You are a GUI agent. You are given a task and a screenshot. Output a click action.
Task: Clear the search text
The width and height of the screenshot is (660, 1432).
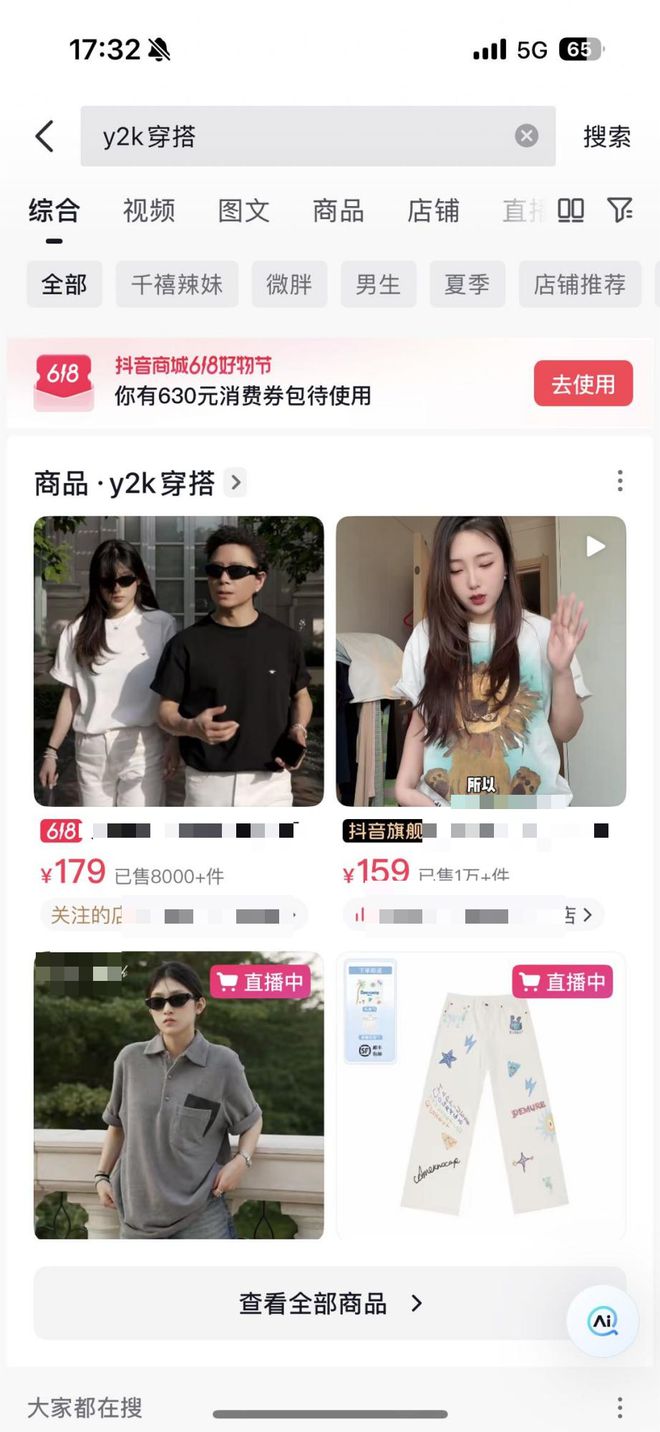point(527,137)
